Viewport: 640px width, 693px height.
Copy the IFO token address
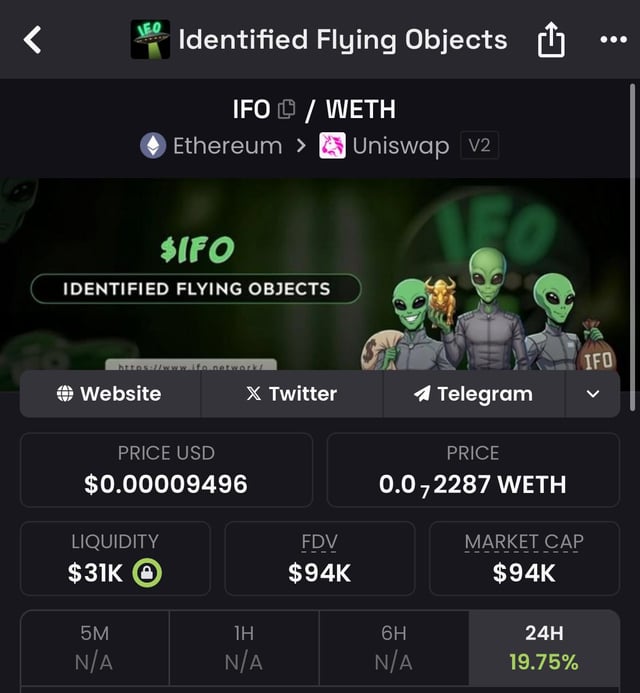coord(287,109)
